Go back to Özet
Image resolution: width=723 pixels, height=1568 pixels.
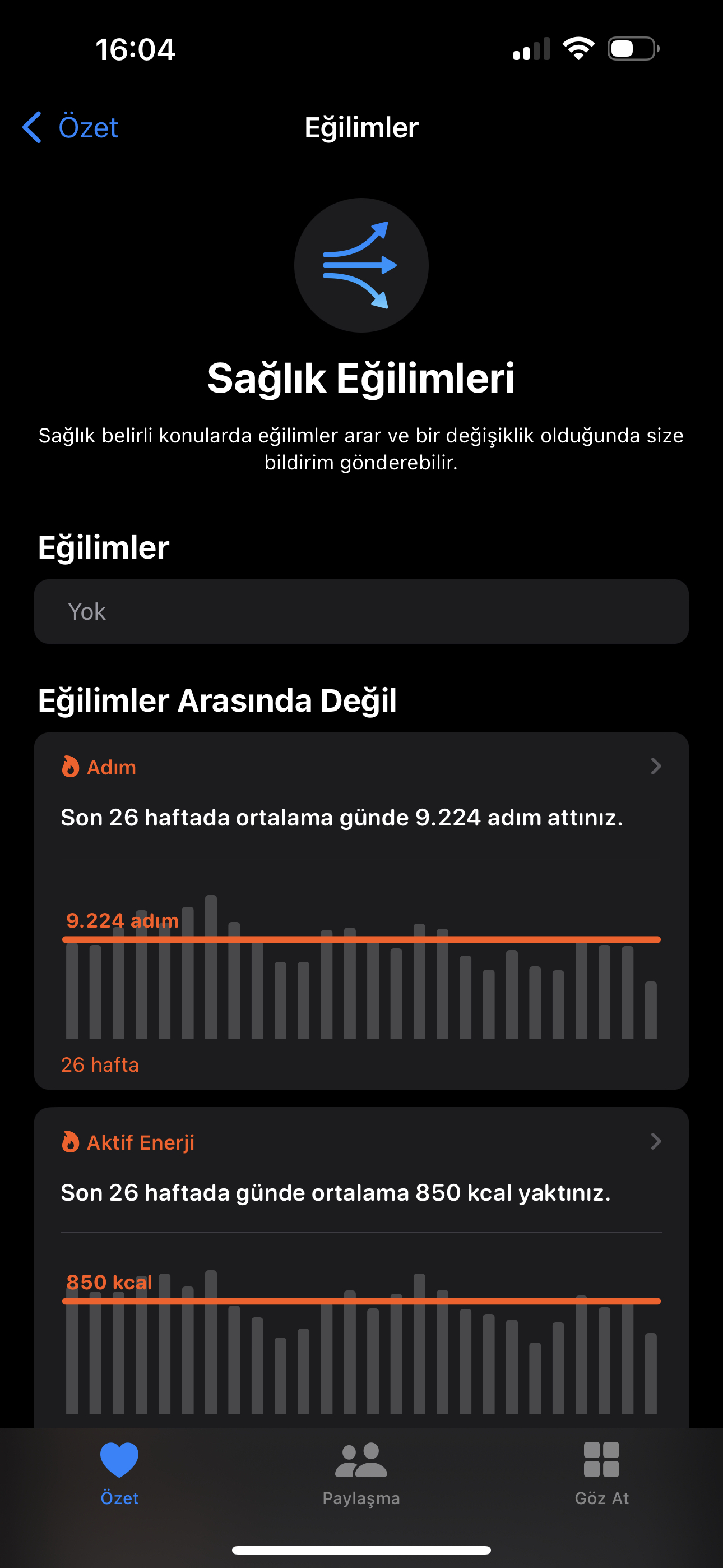70,127
